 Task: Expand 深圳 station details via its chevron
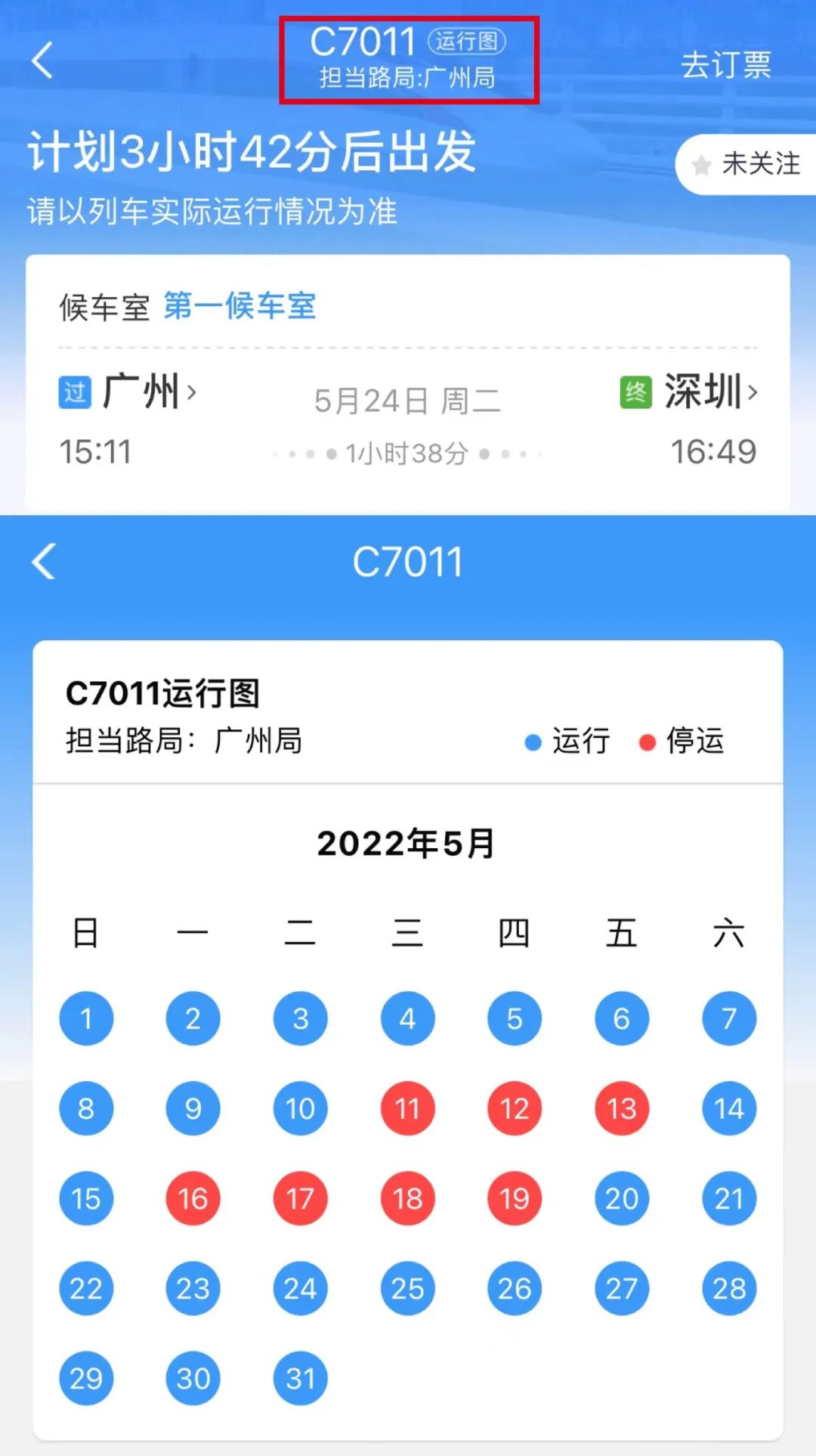pos(754,392)
